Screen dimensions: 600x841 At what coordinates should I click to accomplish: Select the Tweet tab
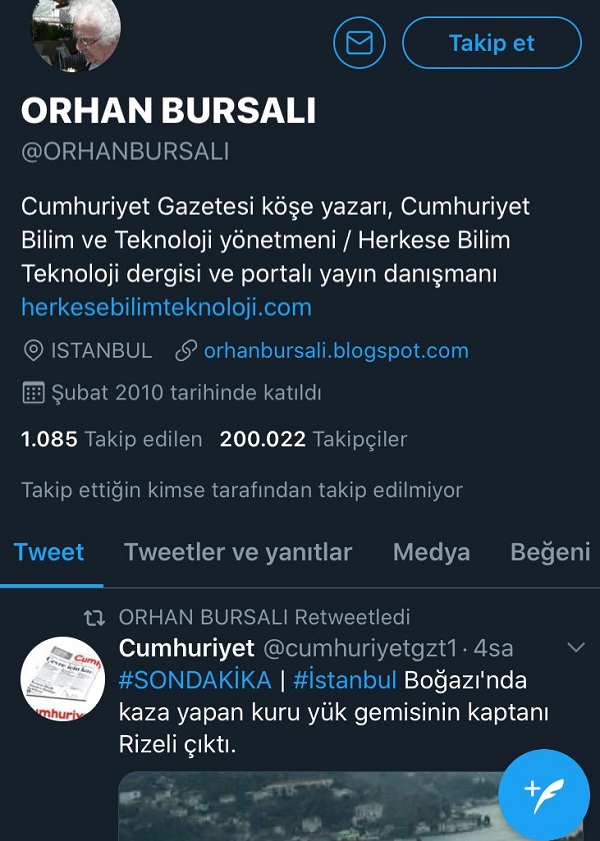point(49,552)
